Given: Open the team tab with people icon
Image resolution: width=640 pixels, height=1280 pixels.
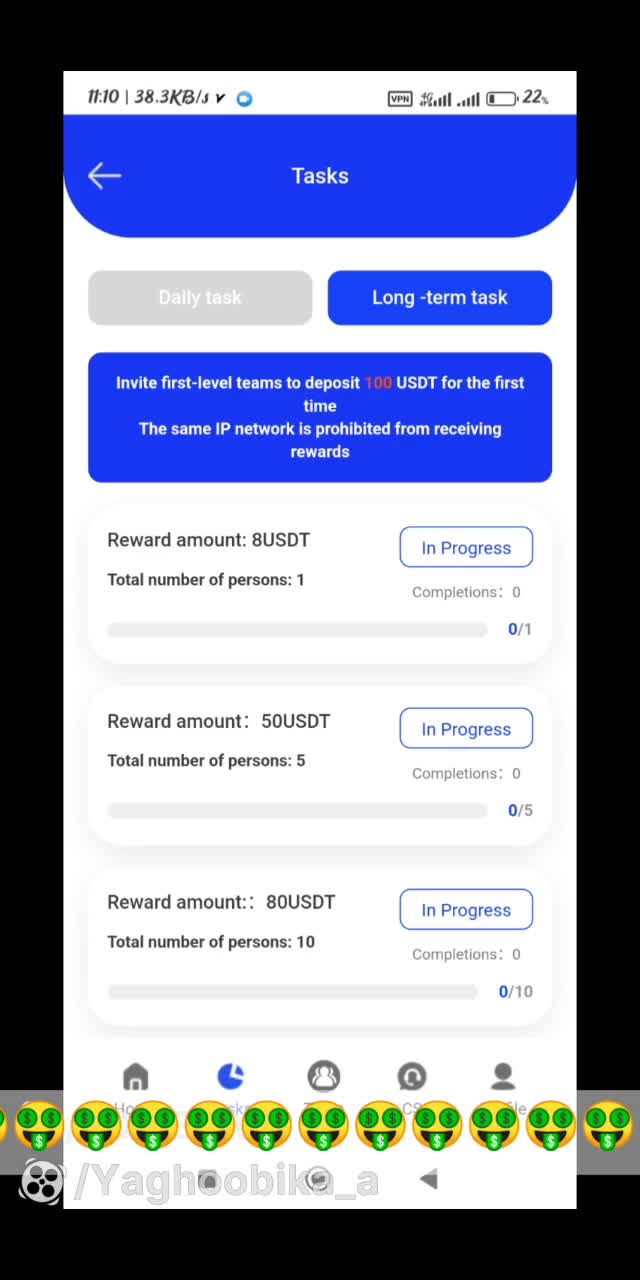Looking at the screenshot, I should pyautogui.click(x=323, y=1077).
